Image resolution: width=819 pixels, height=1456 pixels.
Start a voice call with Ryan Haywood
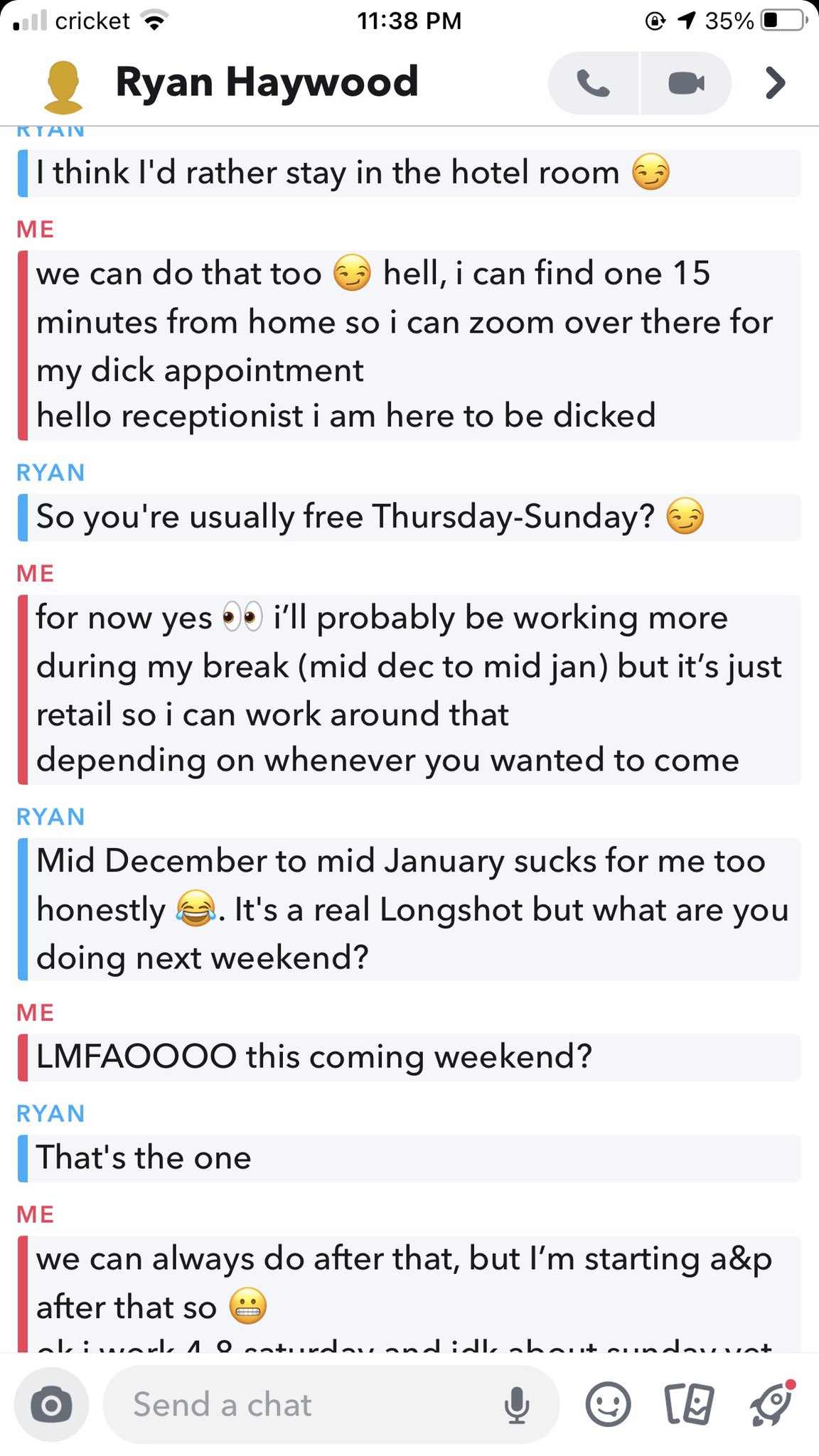594,83
